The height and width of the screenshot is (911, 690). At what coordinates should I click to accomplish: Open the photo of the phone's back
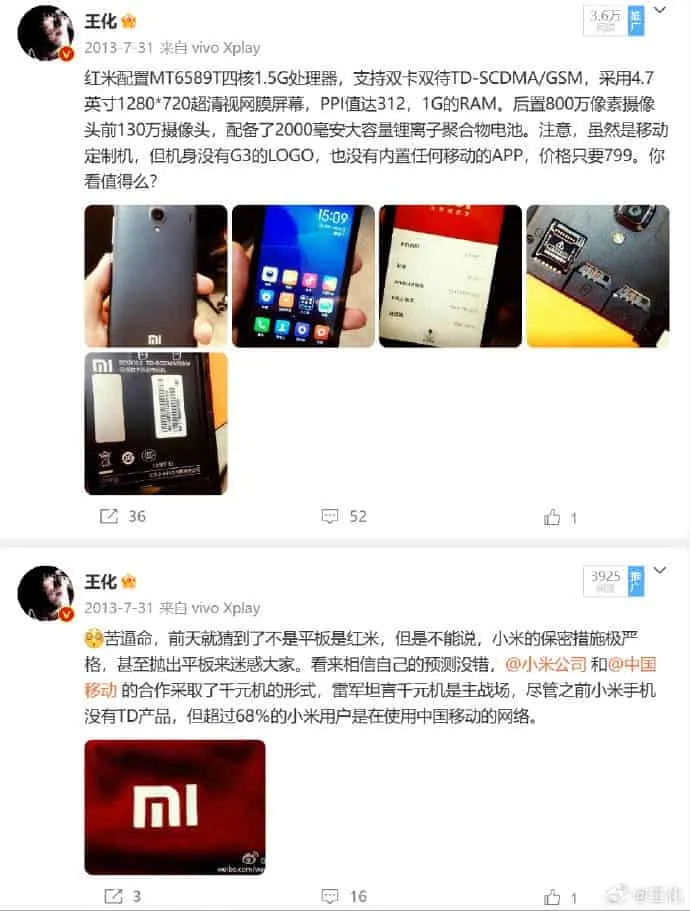point(155,276)
